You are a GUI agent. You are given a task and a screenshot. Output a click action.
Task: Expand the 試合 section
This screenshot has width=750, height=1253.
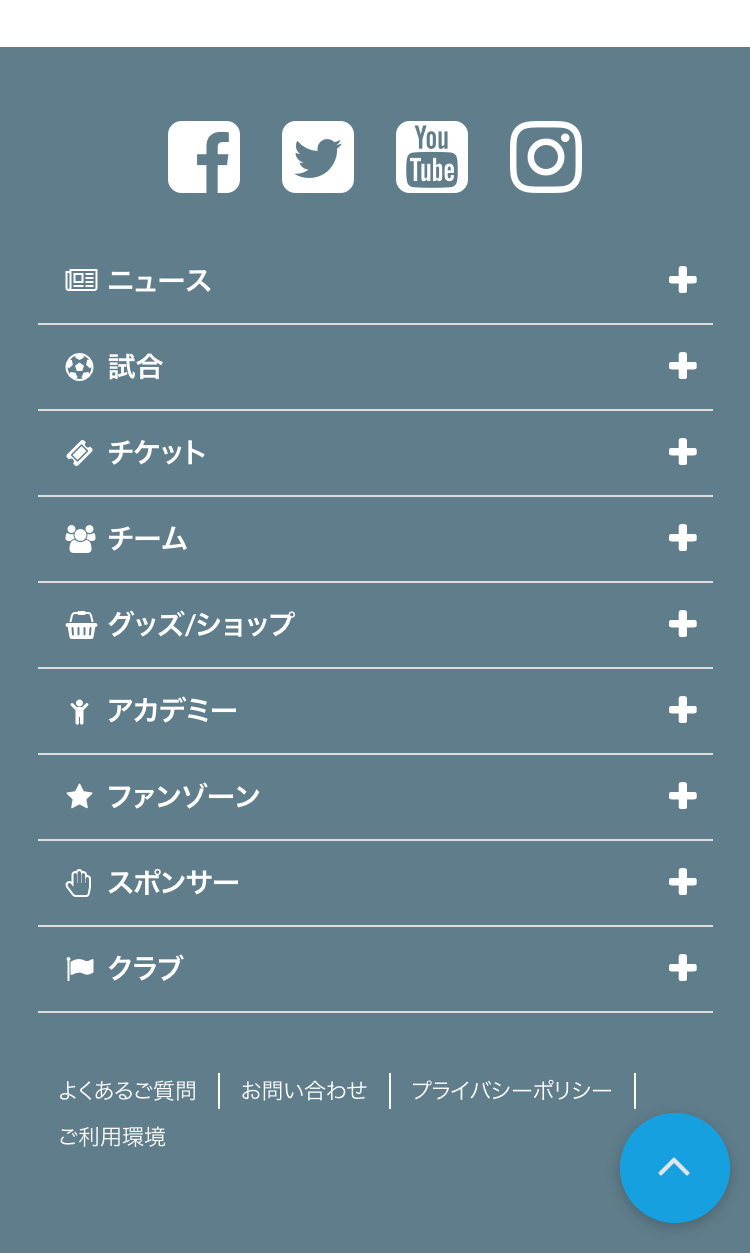coord(375,367)
